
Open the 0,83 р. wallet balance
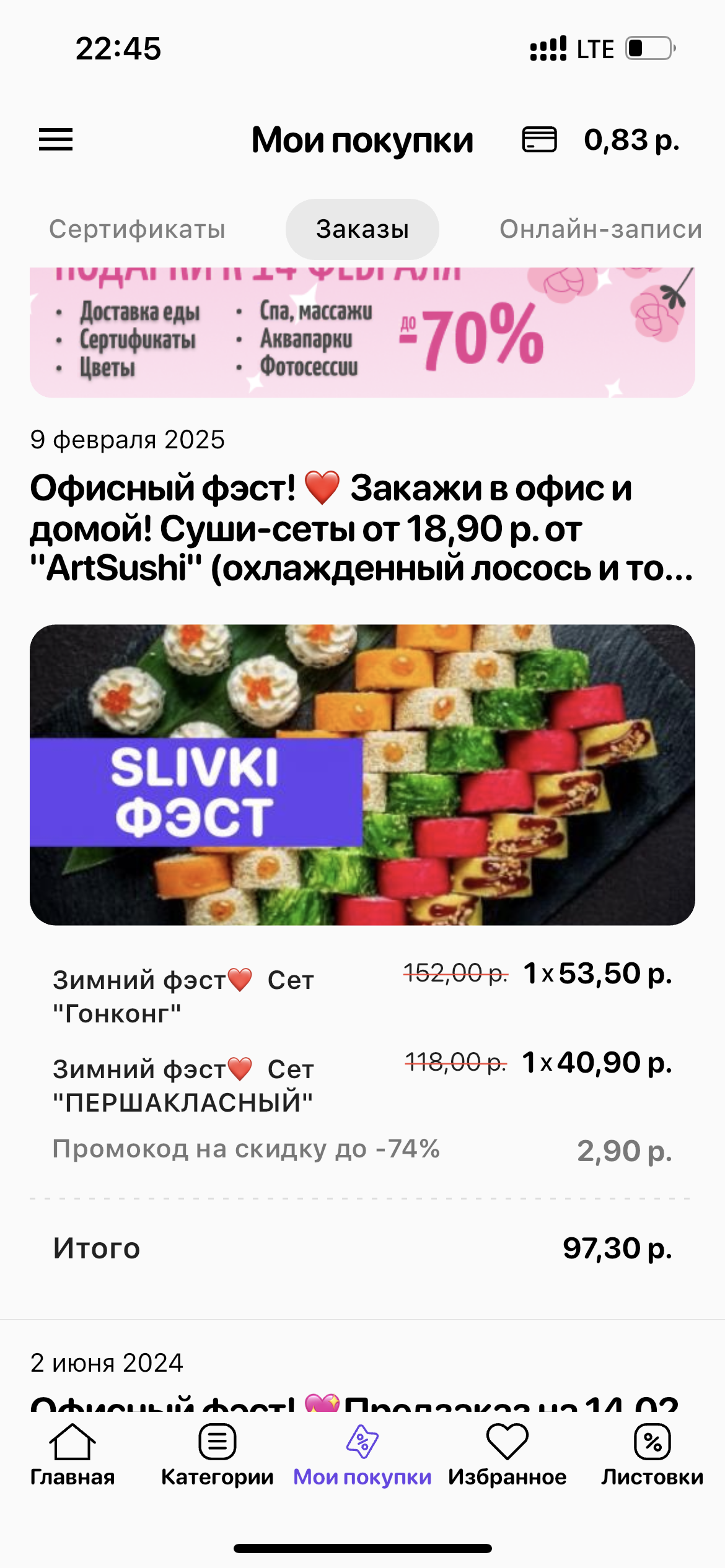click(601, 140)
